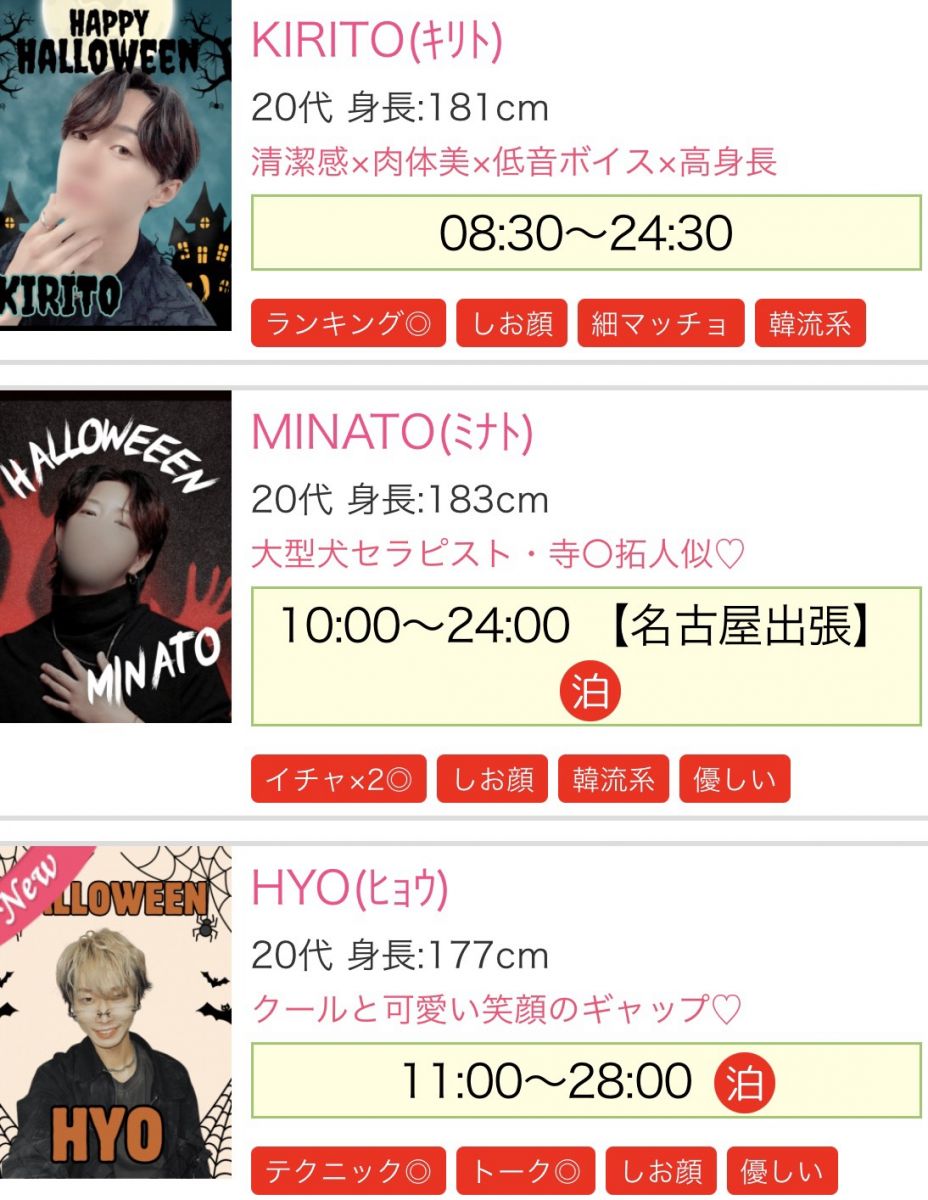Choose KIRITO's 韓流系 tag
928x1200 pixels.
pyautogui.click(x=809, y=323)
